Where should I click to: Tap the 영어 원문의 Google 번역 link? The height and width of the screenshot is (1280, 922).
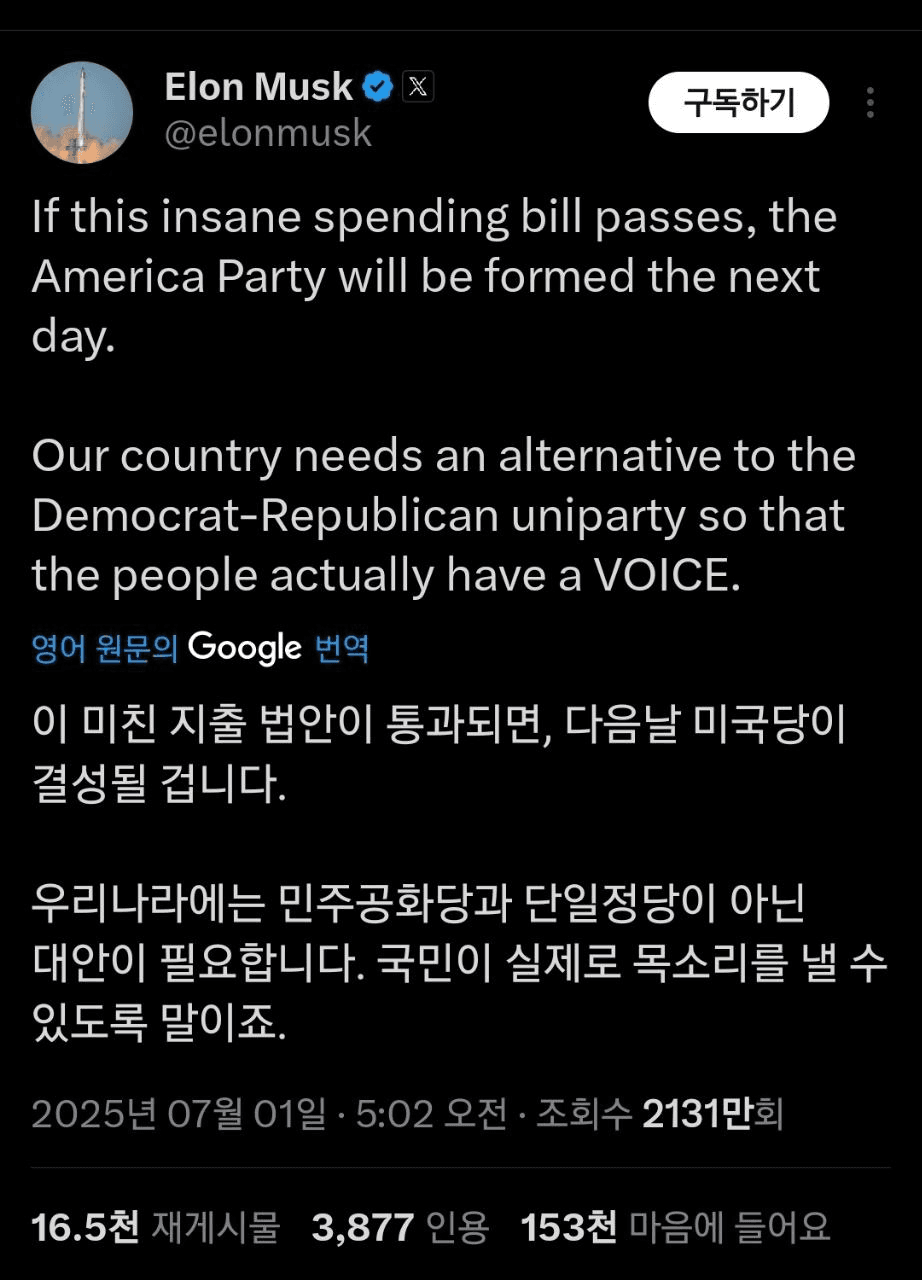(200, 648)
